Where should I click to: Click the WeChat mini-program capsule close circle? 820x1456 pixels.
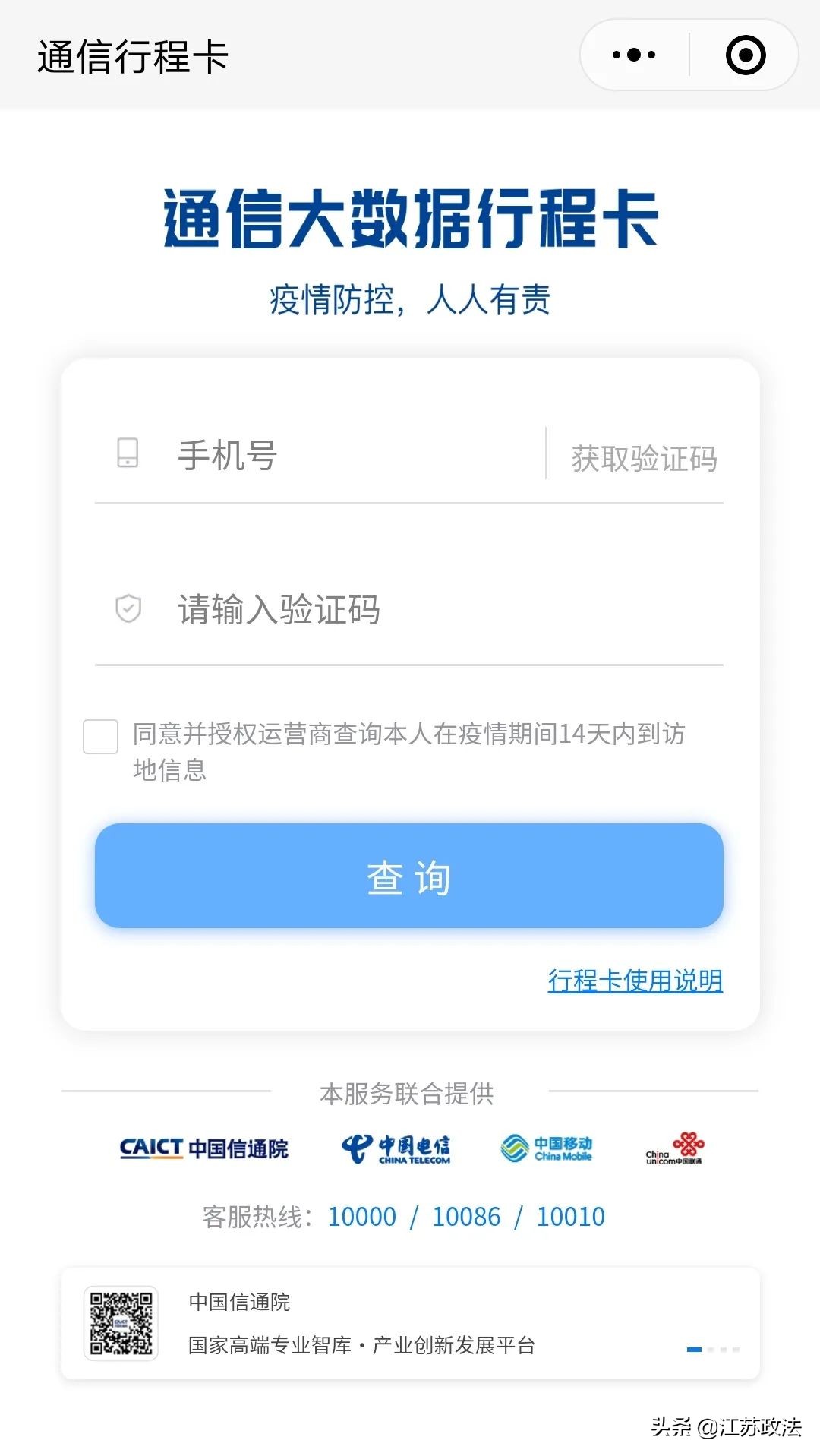pyautogui.click(x=747, y=54)
